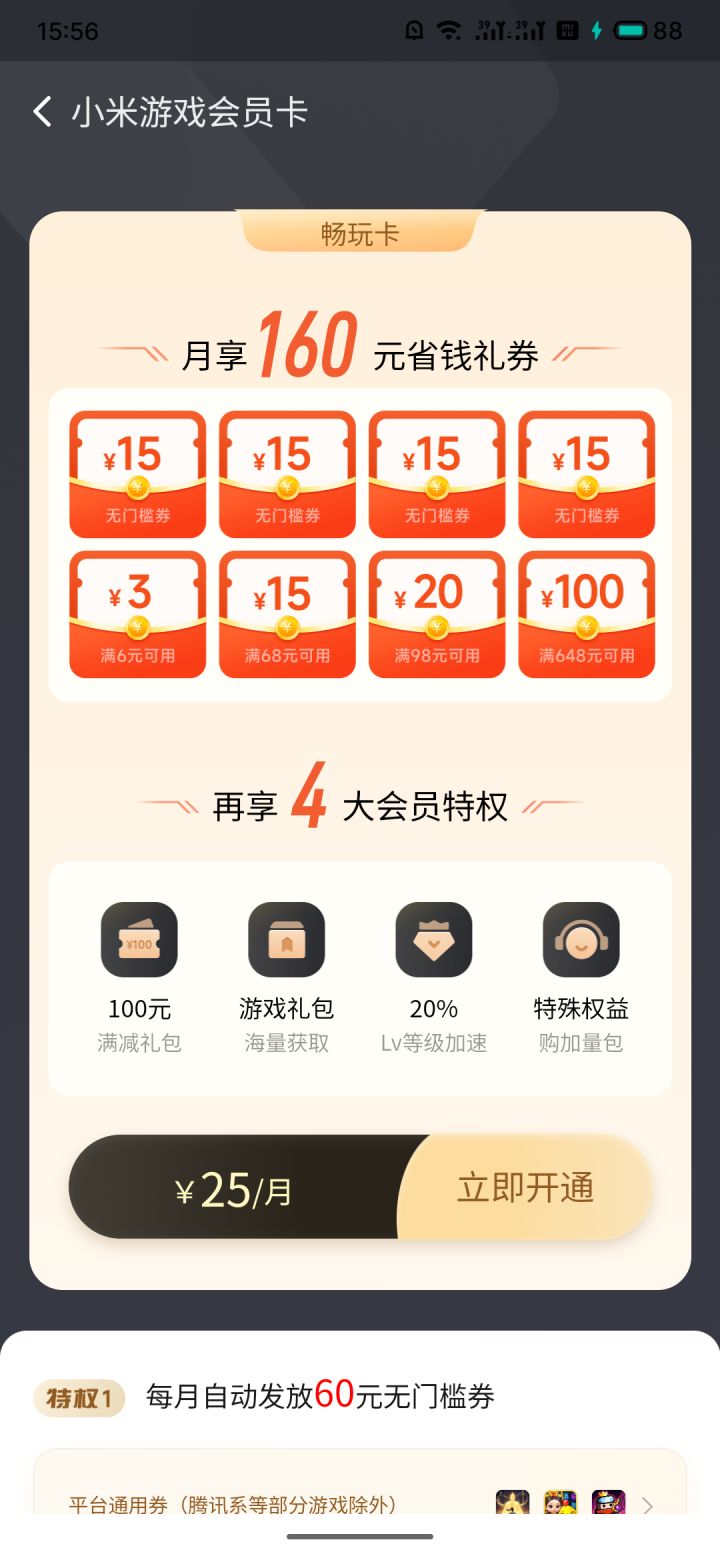Expand the 平台通用券 row via the right chevron

tap(648, 1505)
